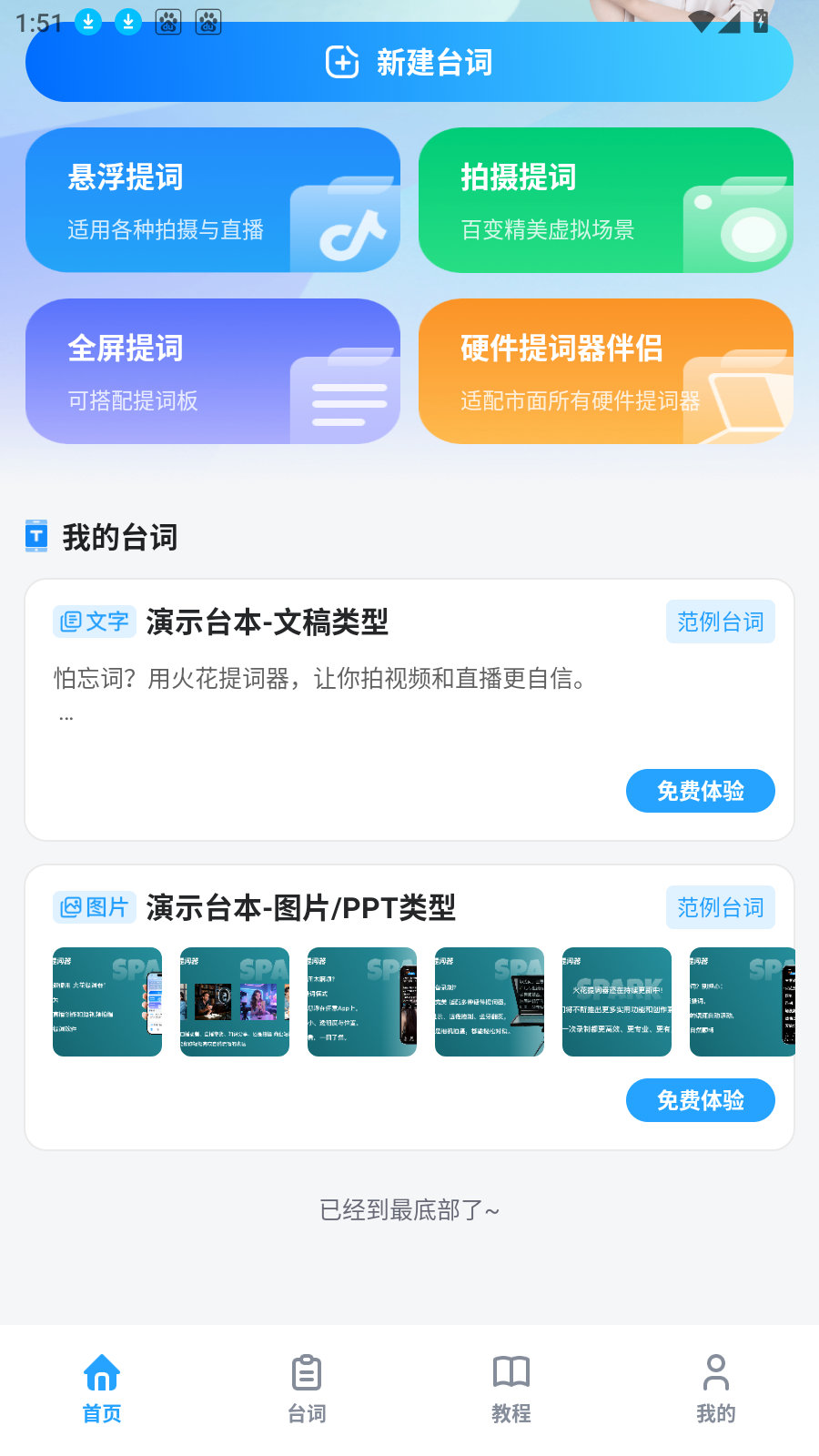
Task: Switch to the 台词 scripts tab
Action: pyautogui.click(x=306, y=1388)
